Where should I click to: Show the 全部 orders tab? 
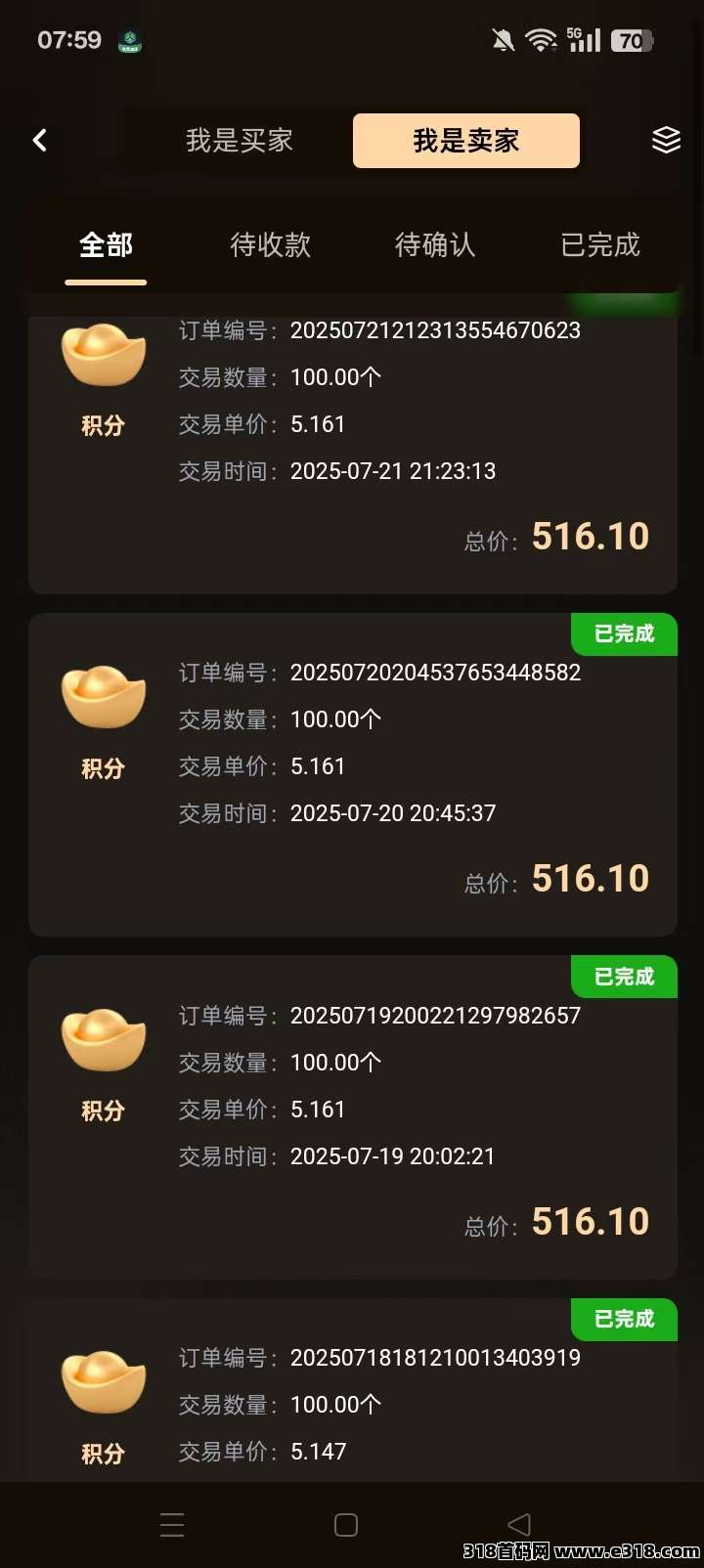tap(106, 245)
